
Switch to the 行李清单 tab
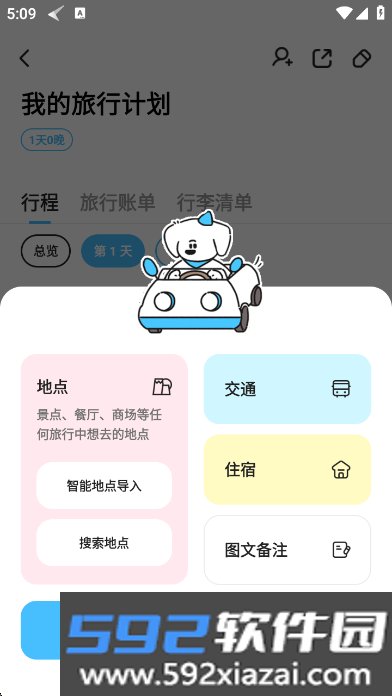pos(214,202)
